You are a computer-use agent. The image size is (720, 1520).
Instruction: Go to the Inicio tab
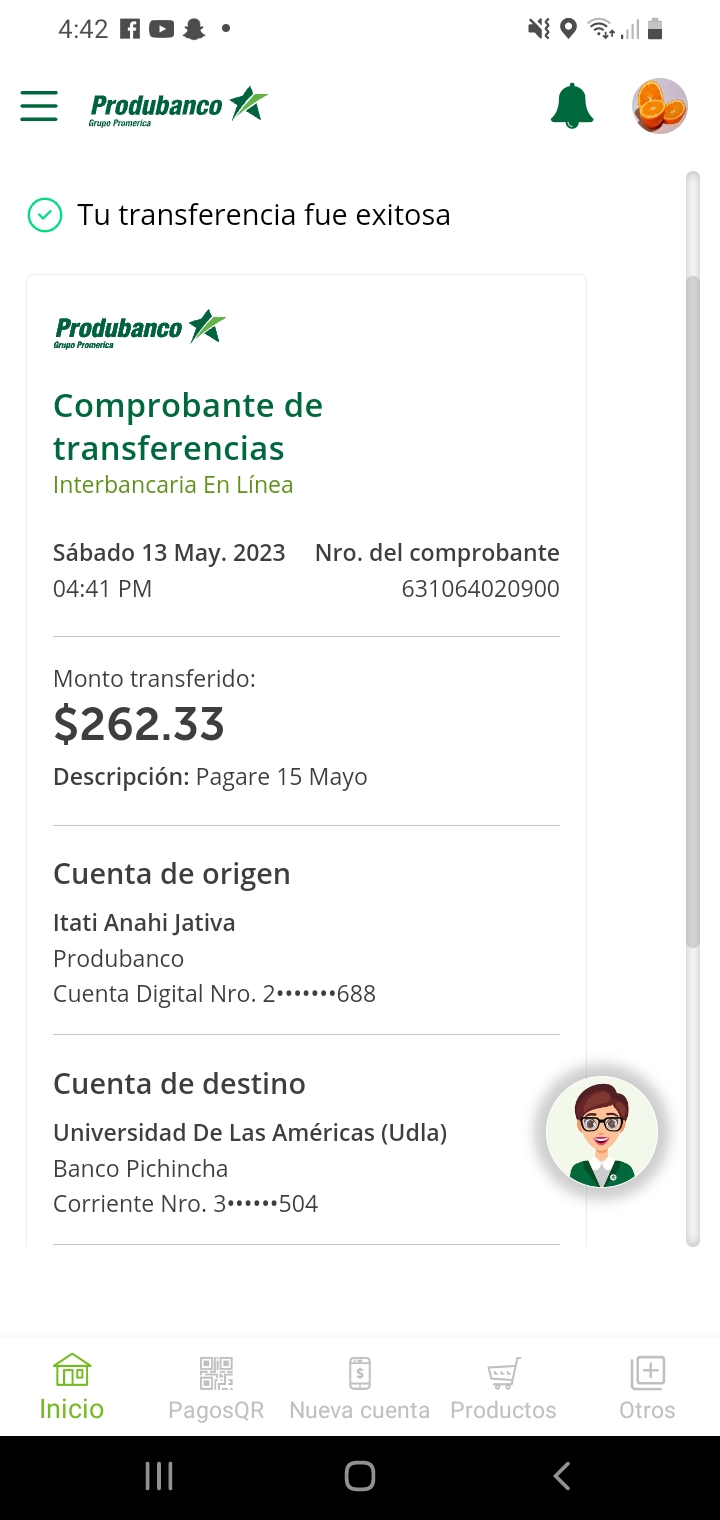click(x=72, y=1387)
